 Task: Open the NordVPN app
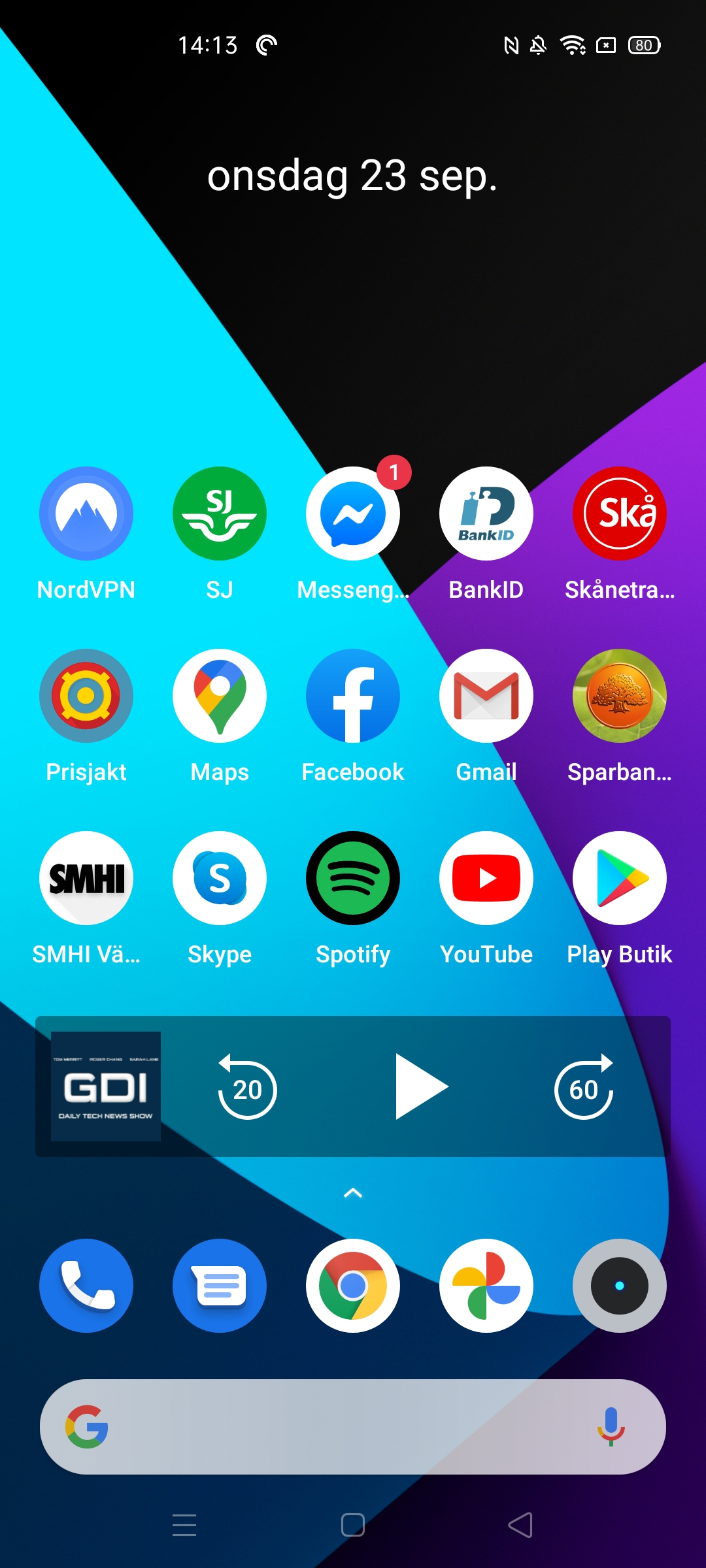point(86,514)
